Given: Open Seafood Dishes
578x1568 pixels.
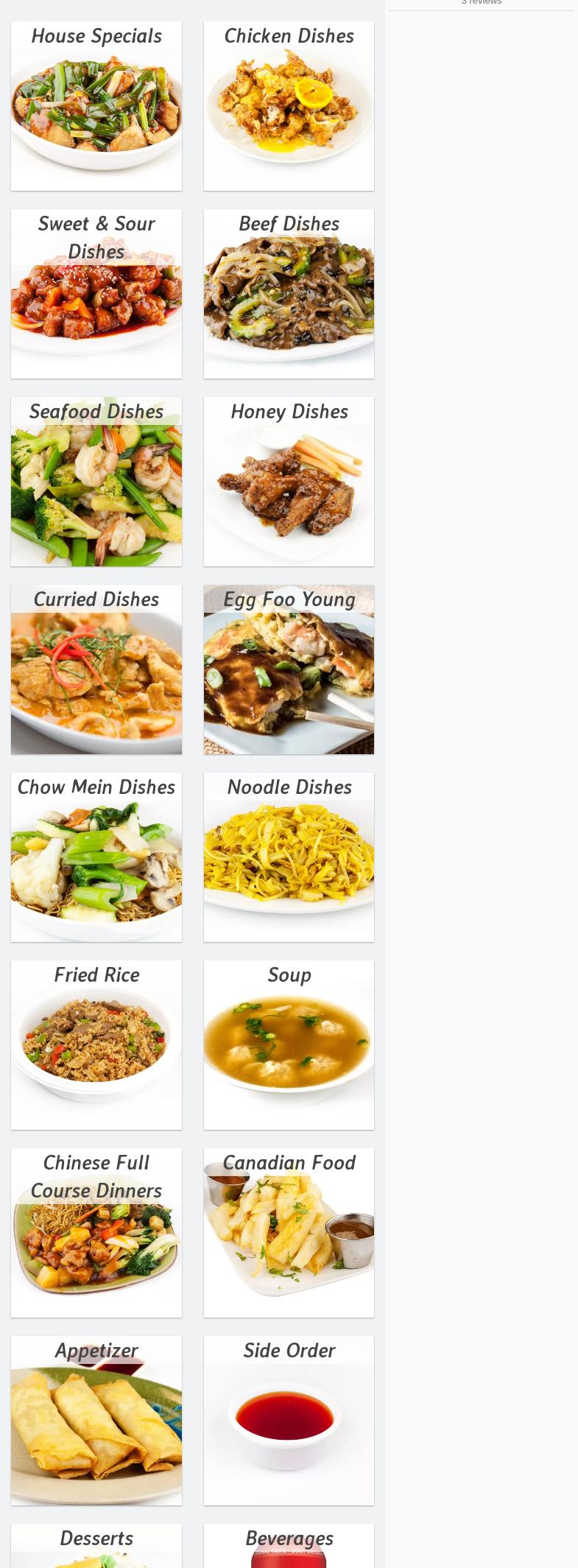Looking at the screenshot, I should point(96,482).
